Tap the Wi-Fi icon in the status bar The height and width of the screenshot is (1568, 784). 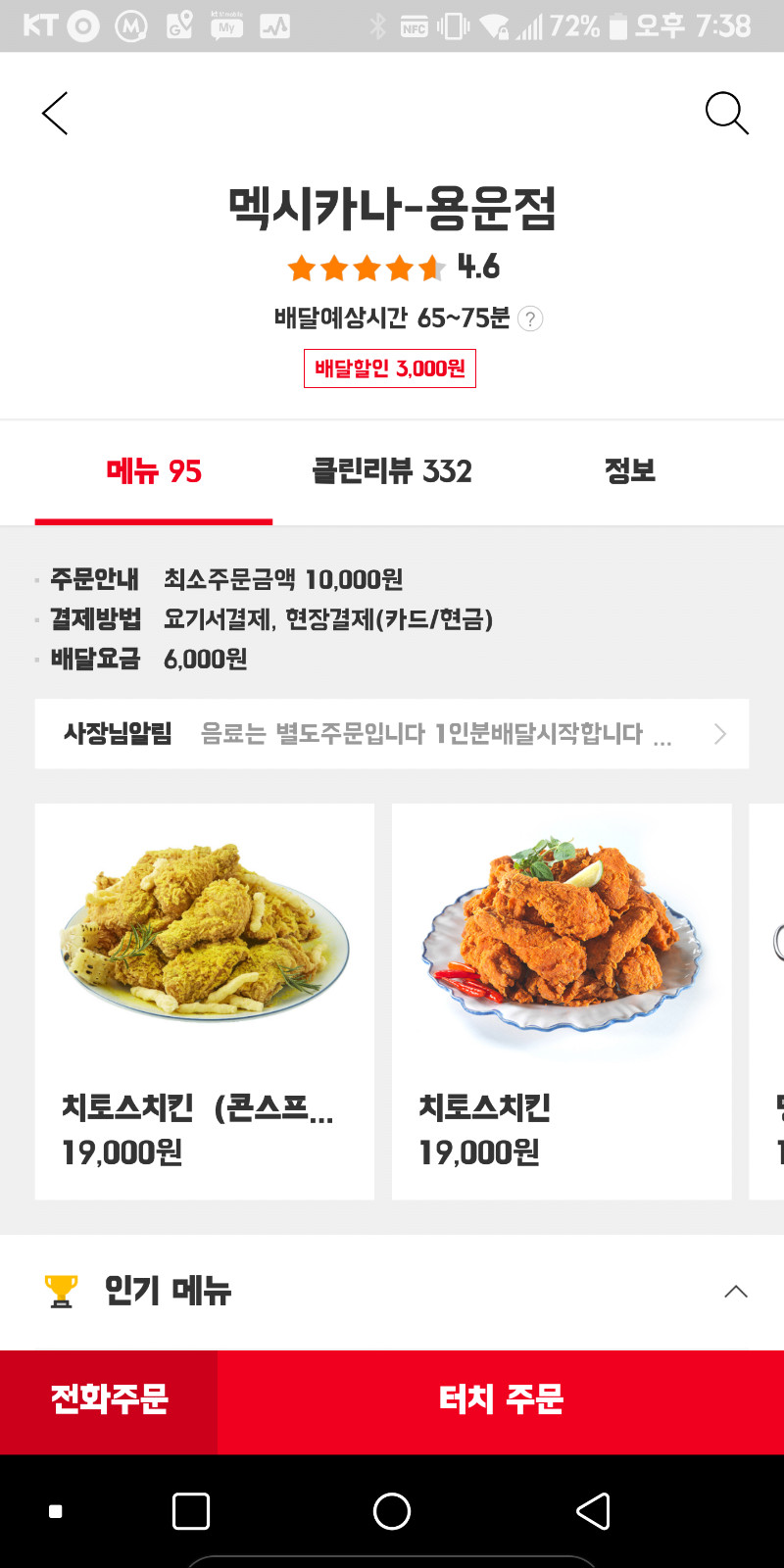point(493,26)
